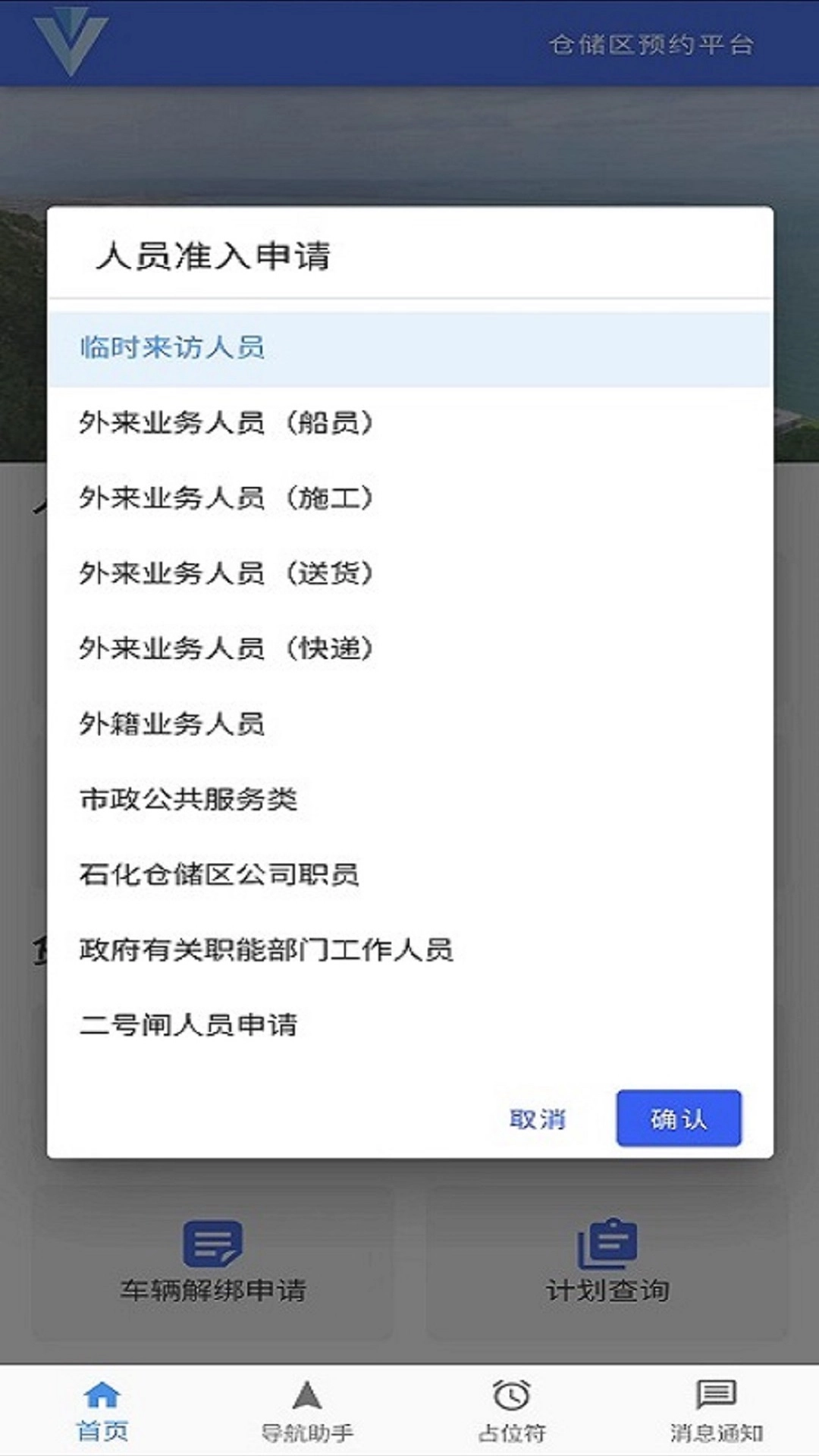Image resolution: width=819 pixels, height=1456 pixels.
Task: Pick 市政公共服务类
Action: pyautogui.click(x=409, y=799)
